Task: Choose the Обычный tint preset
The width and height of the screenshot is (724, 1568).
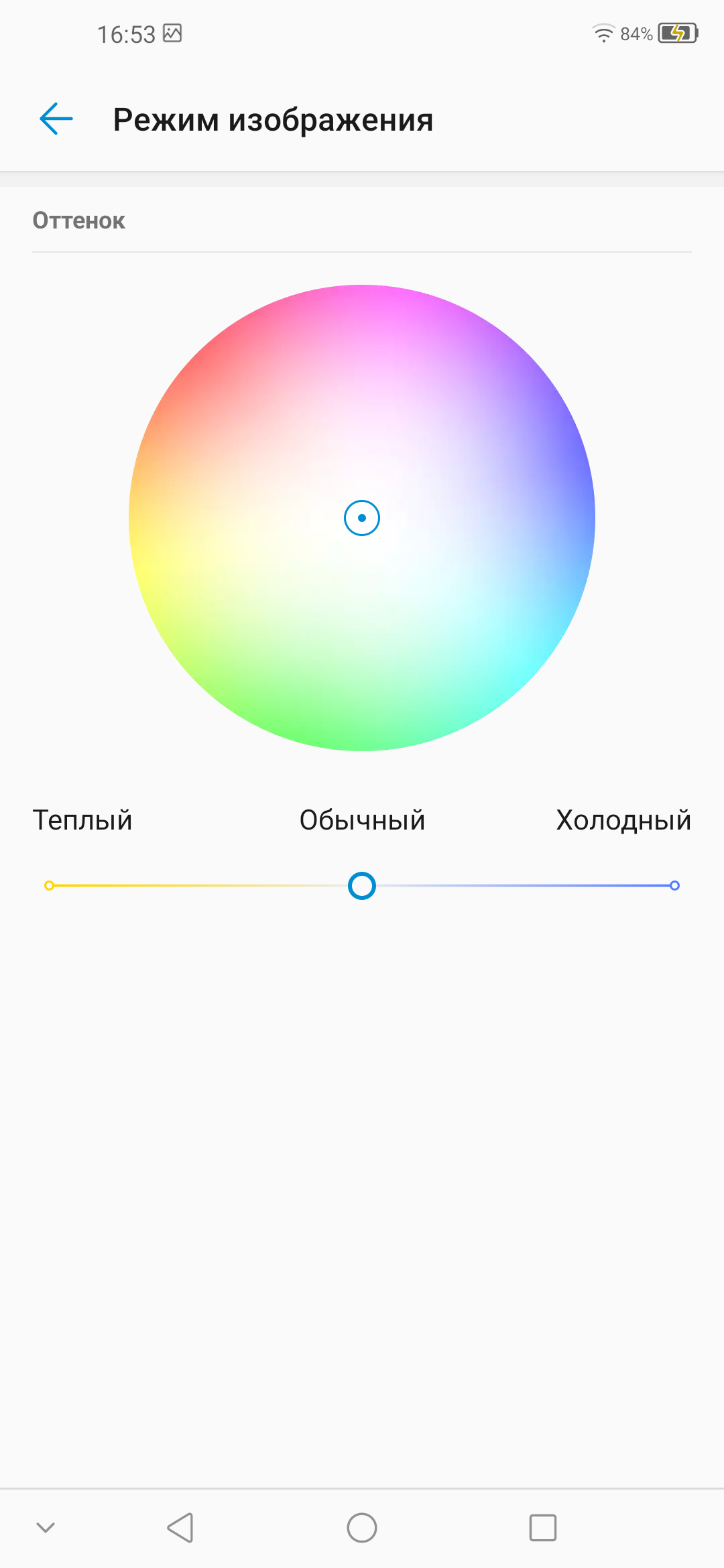Action: [362, 820]
